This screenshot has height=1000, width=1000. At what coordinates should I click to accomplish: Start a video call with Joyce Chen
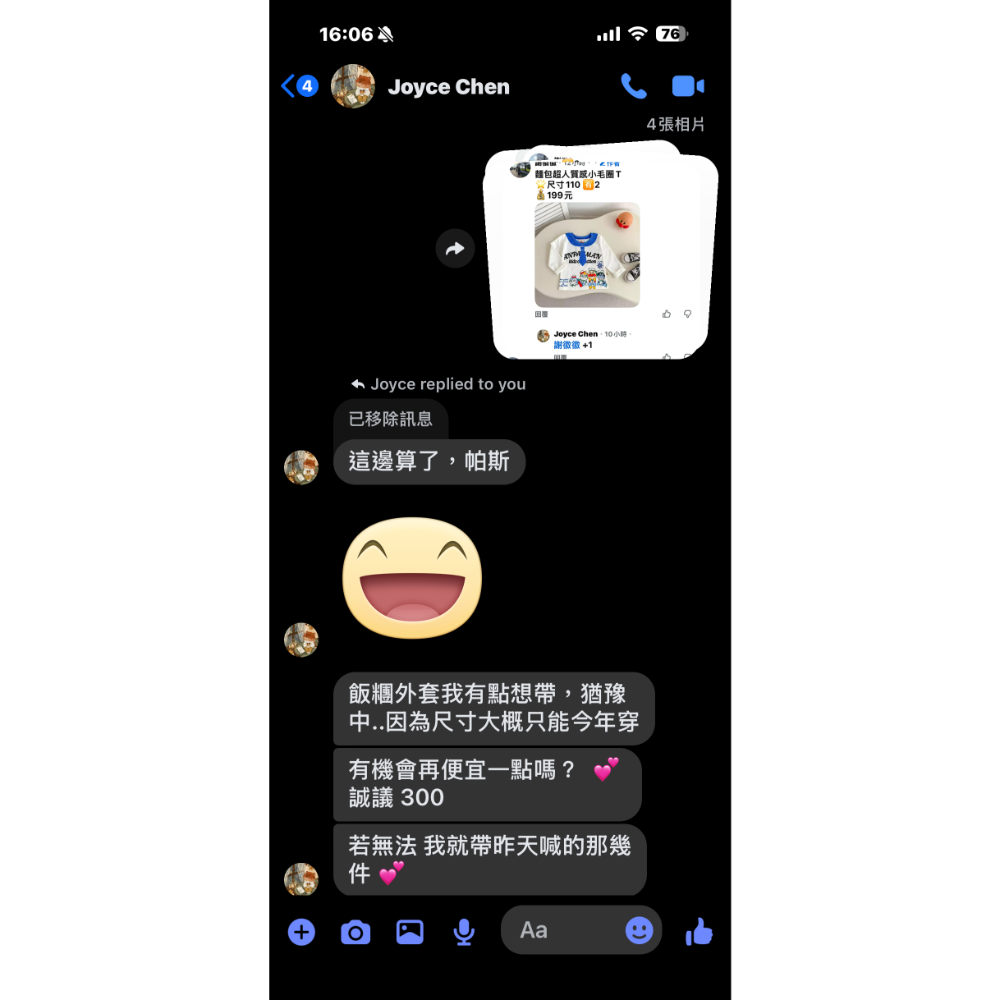[x=688, y=86]
